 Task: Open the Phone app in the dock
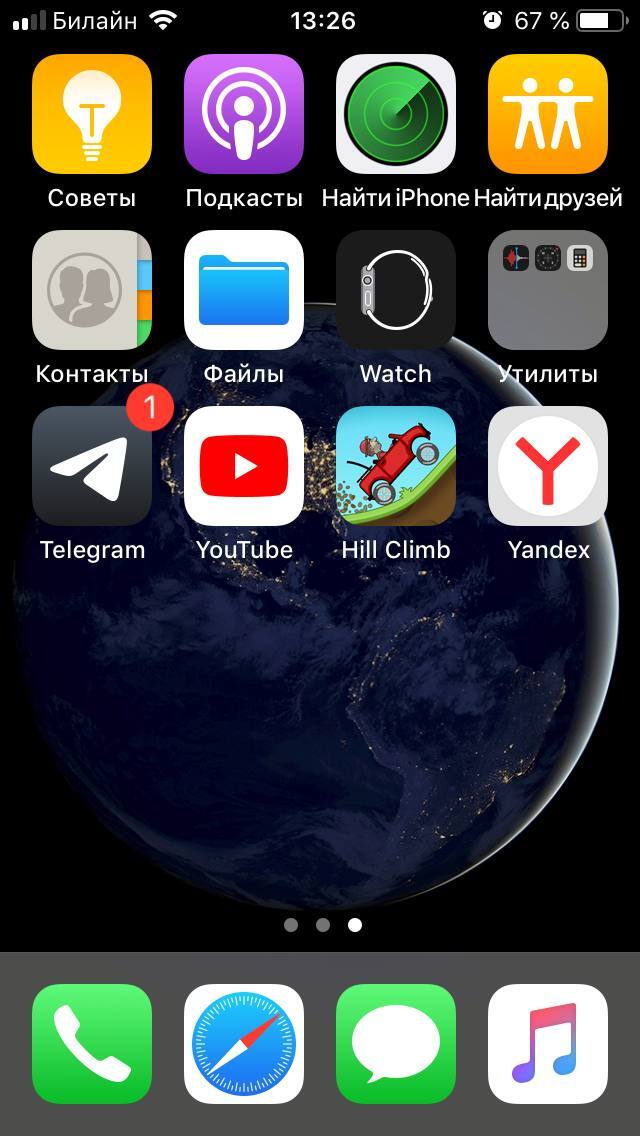pos(92,1044)
